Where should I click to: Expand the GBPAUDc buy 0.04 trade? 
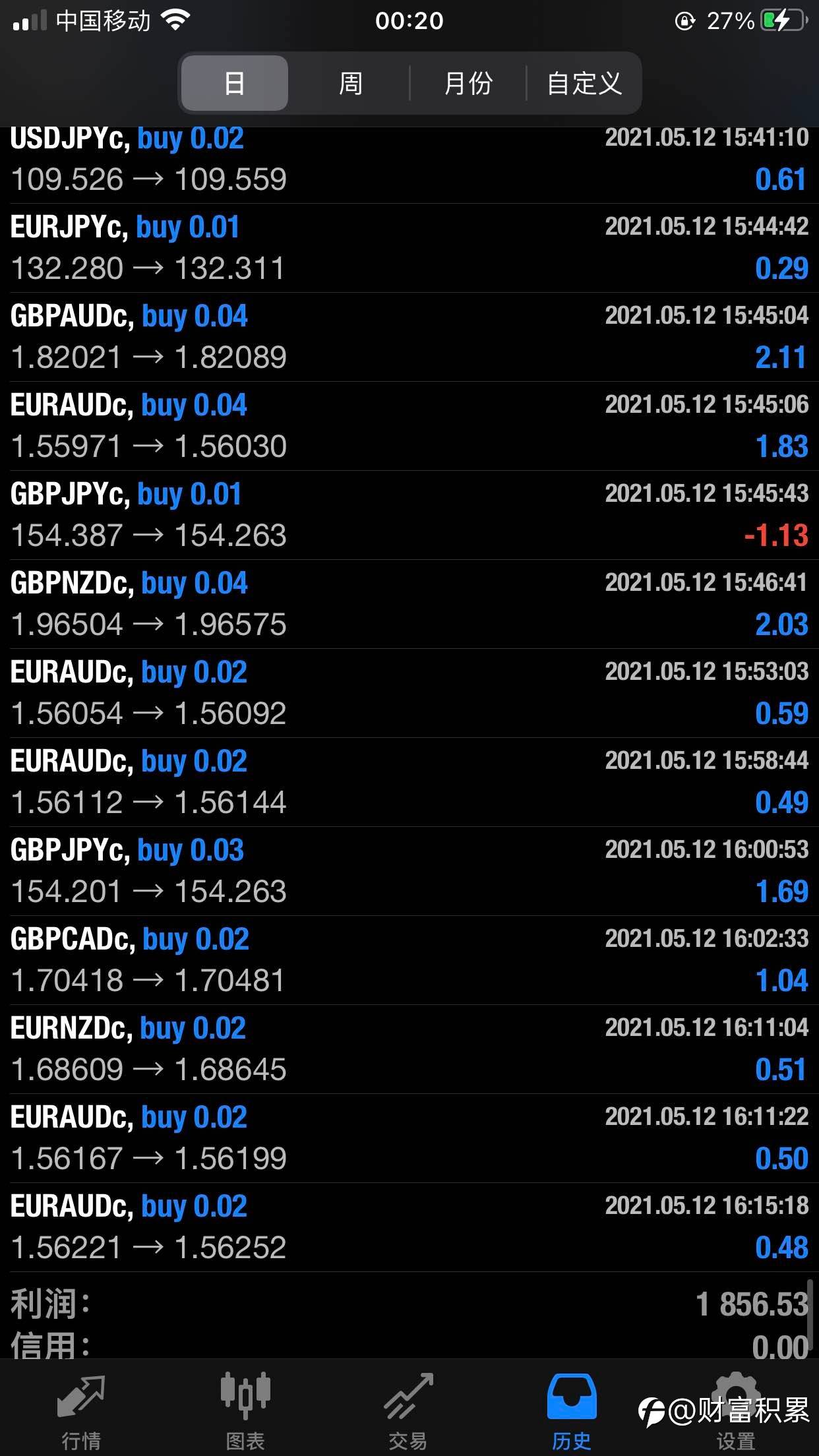point(409,337)
